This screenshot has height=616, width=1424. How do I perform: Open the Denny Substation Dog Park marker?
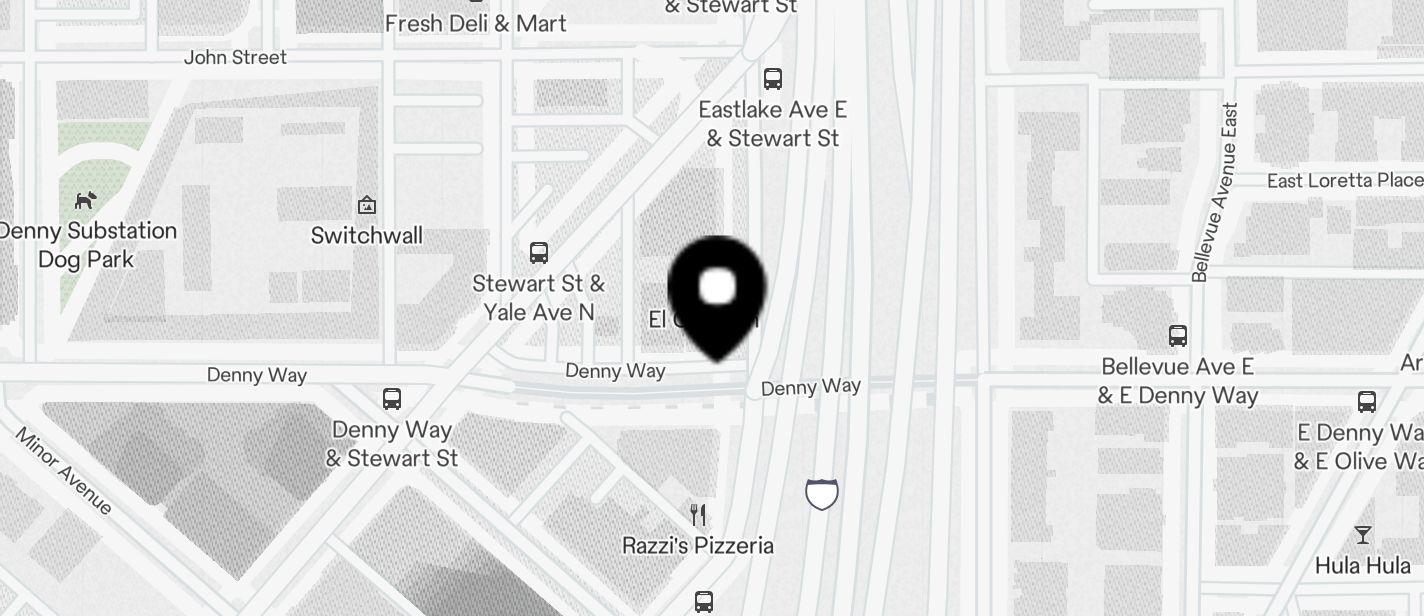click(86, 201)
